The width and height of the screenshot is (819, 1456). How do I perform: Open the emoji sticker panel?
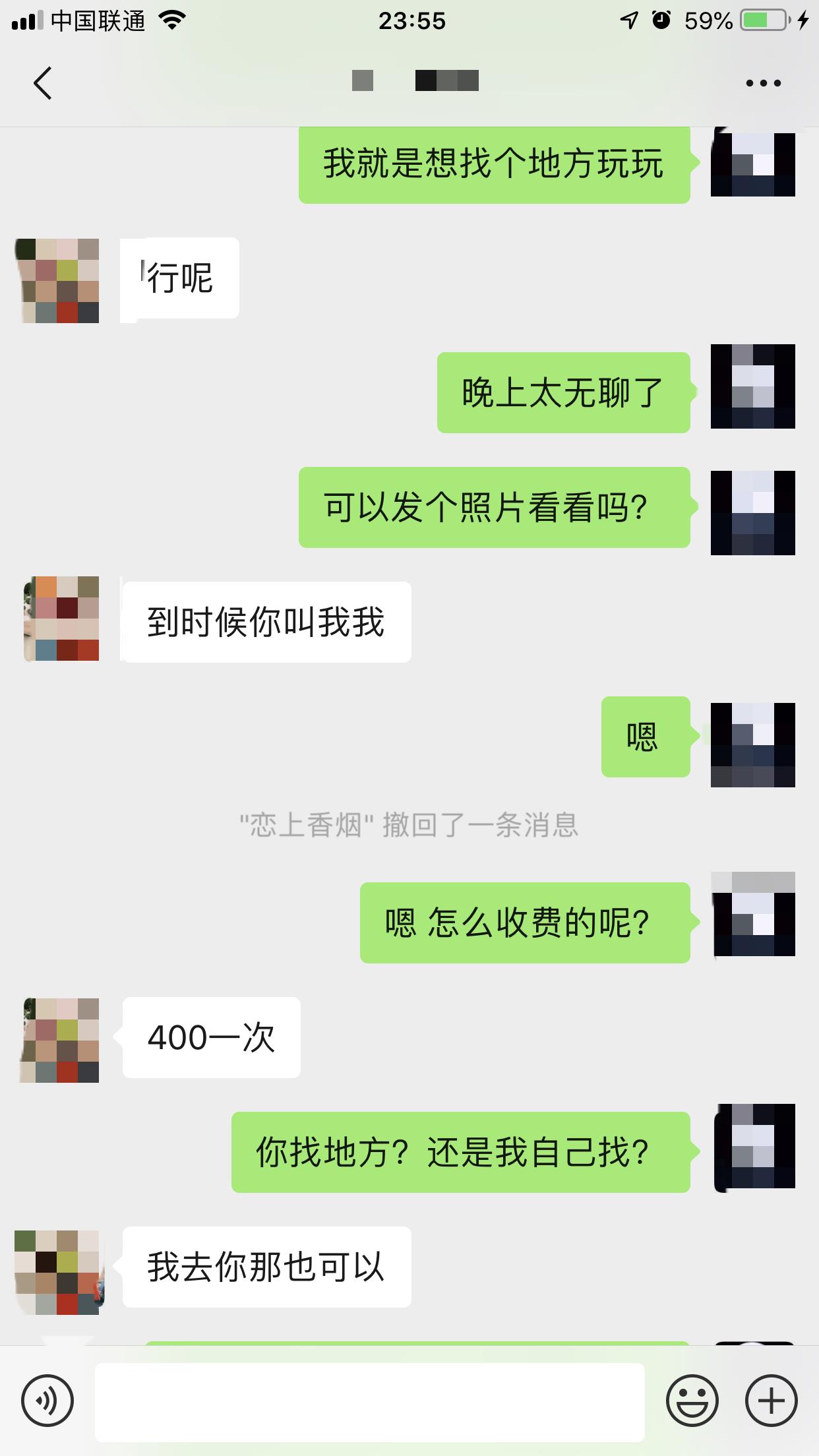[692, 1401]
